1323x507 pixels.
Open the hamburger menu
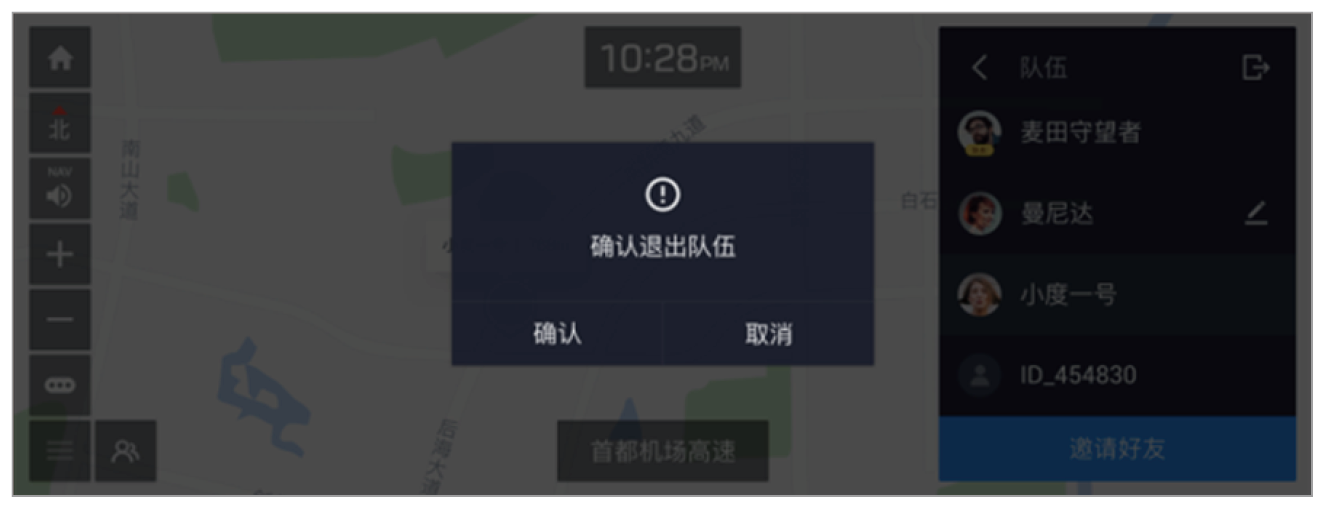60,450
